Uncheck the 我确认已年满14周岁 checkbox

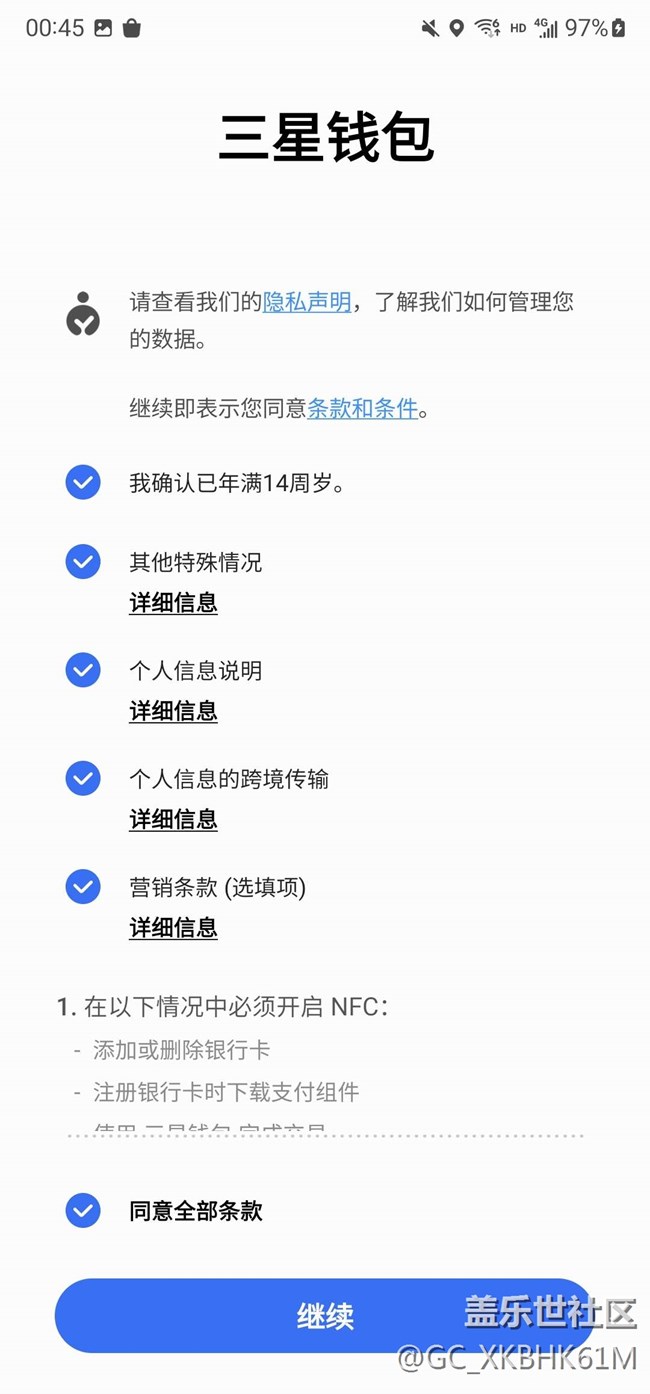83,483
